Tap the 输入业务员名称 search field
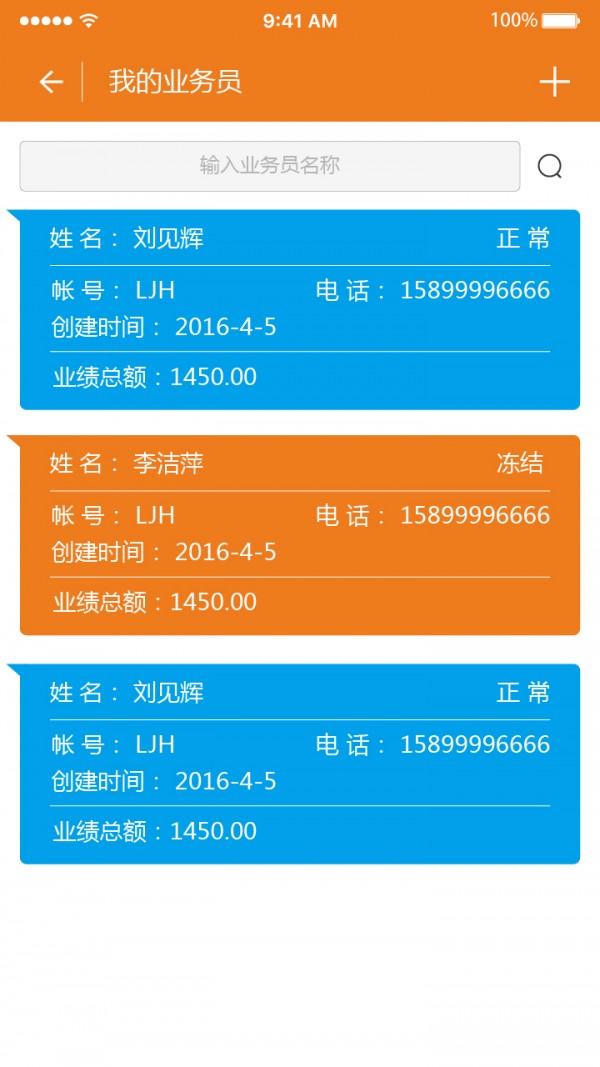The image size is (600, 1067). pyautogui.click(x=270, y=166)
